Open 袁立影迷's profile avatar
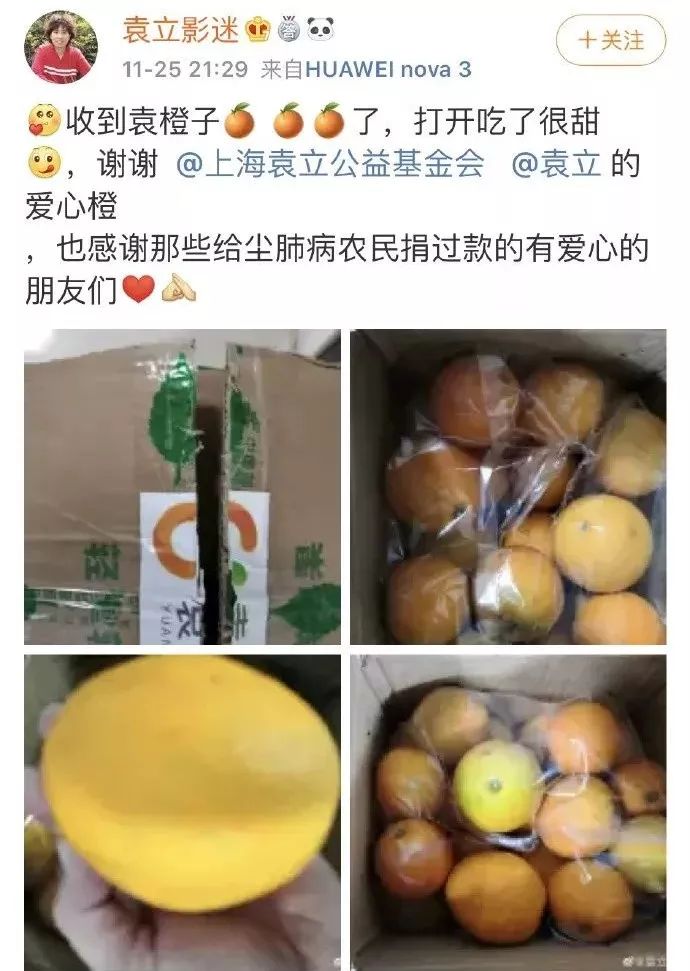The image size is (690, 971). pos(61,47)
